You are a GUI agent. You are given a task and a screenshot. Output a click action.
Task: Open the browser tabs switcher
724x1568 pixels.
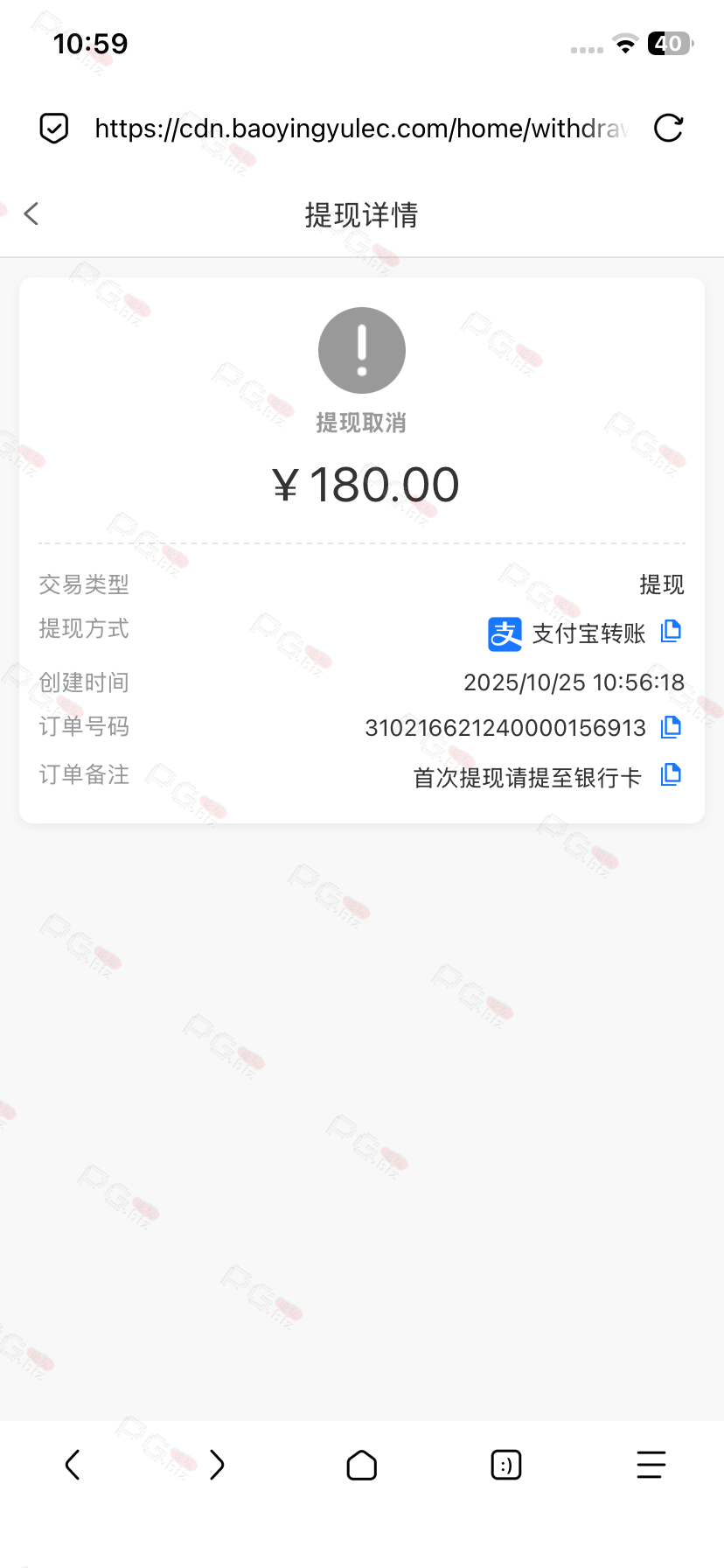click(x=506, y=1465)
